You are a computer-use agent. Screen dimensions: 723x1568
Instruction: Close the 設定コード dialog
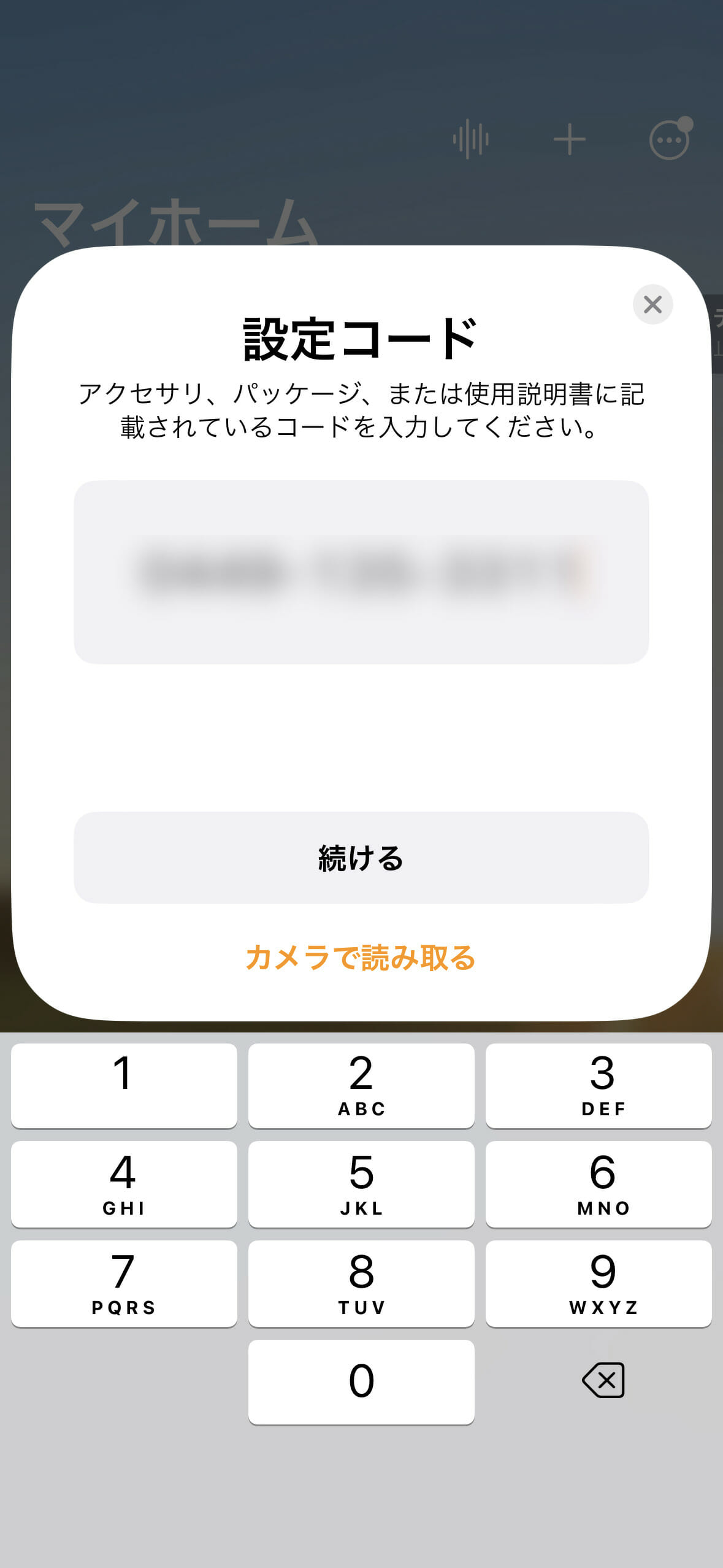tap(652, 304)
